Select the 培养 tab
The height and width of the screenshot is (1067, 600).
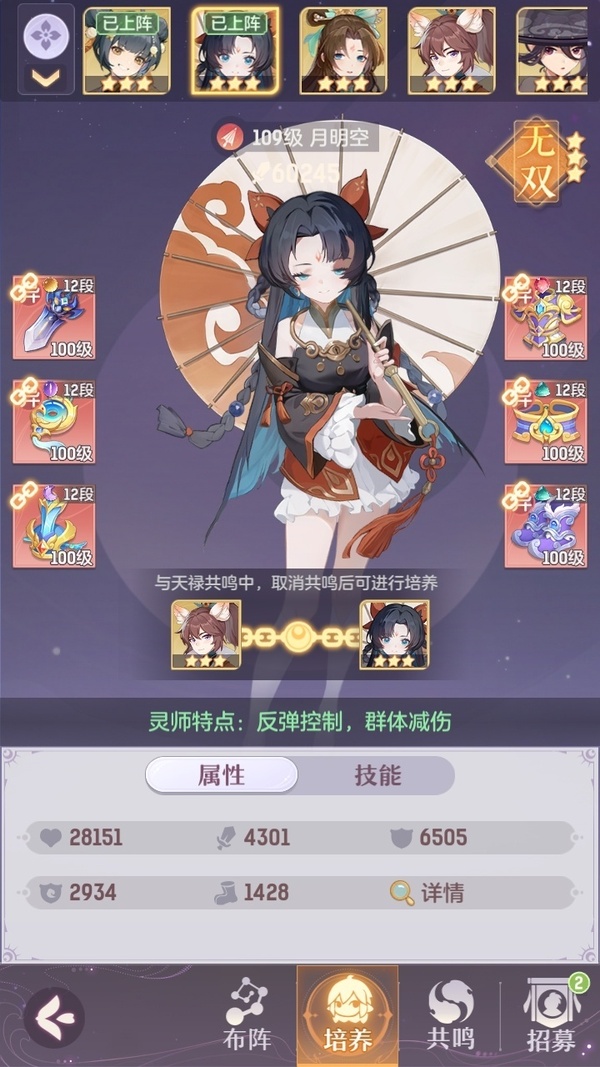pos(348,1015)
